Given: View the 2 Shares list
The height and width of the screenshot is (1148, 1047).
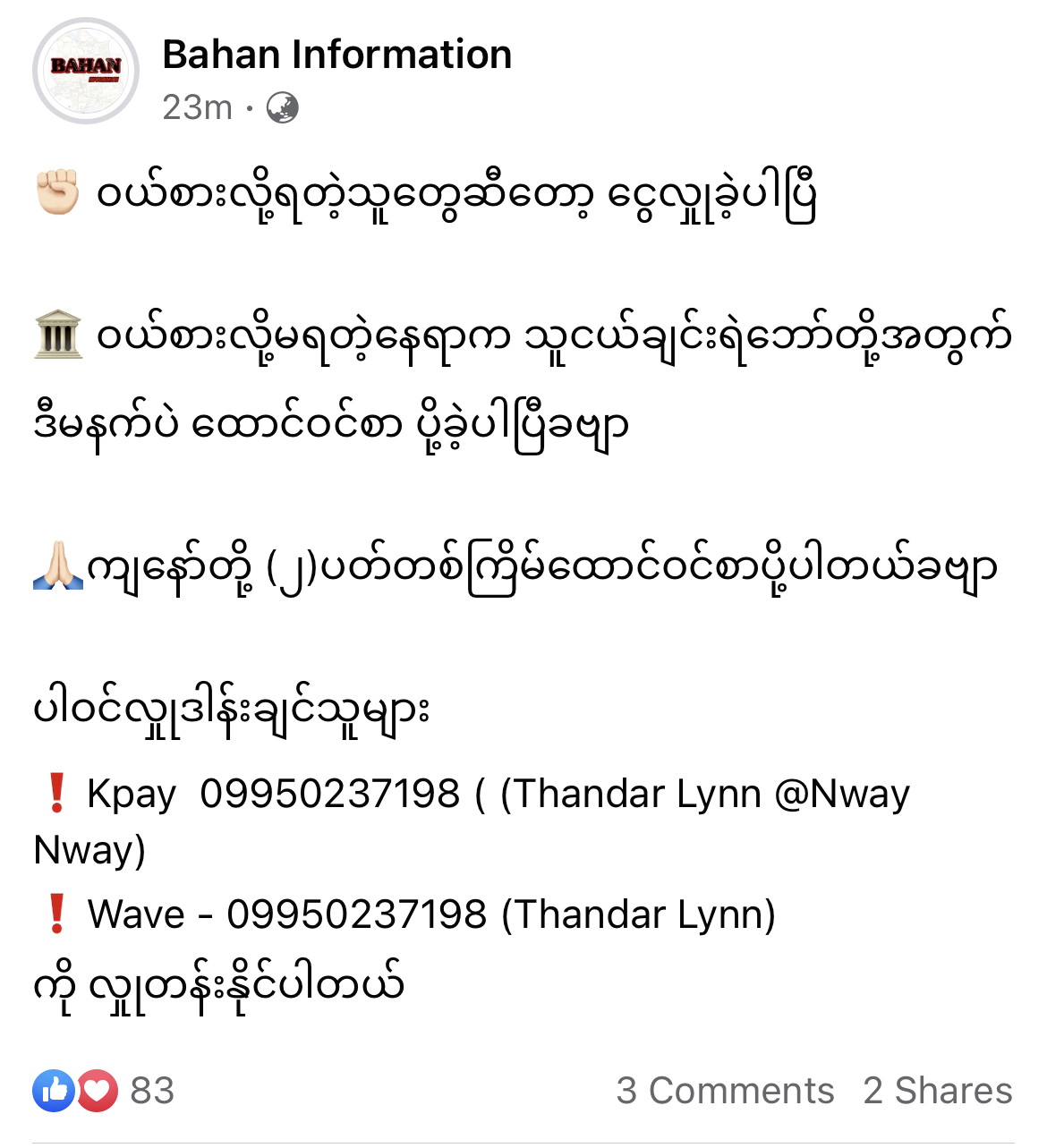Looking at the screenshot, I should point(937,1090).
